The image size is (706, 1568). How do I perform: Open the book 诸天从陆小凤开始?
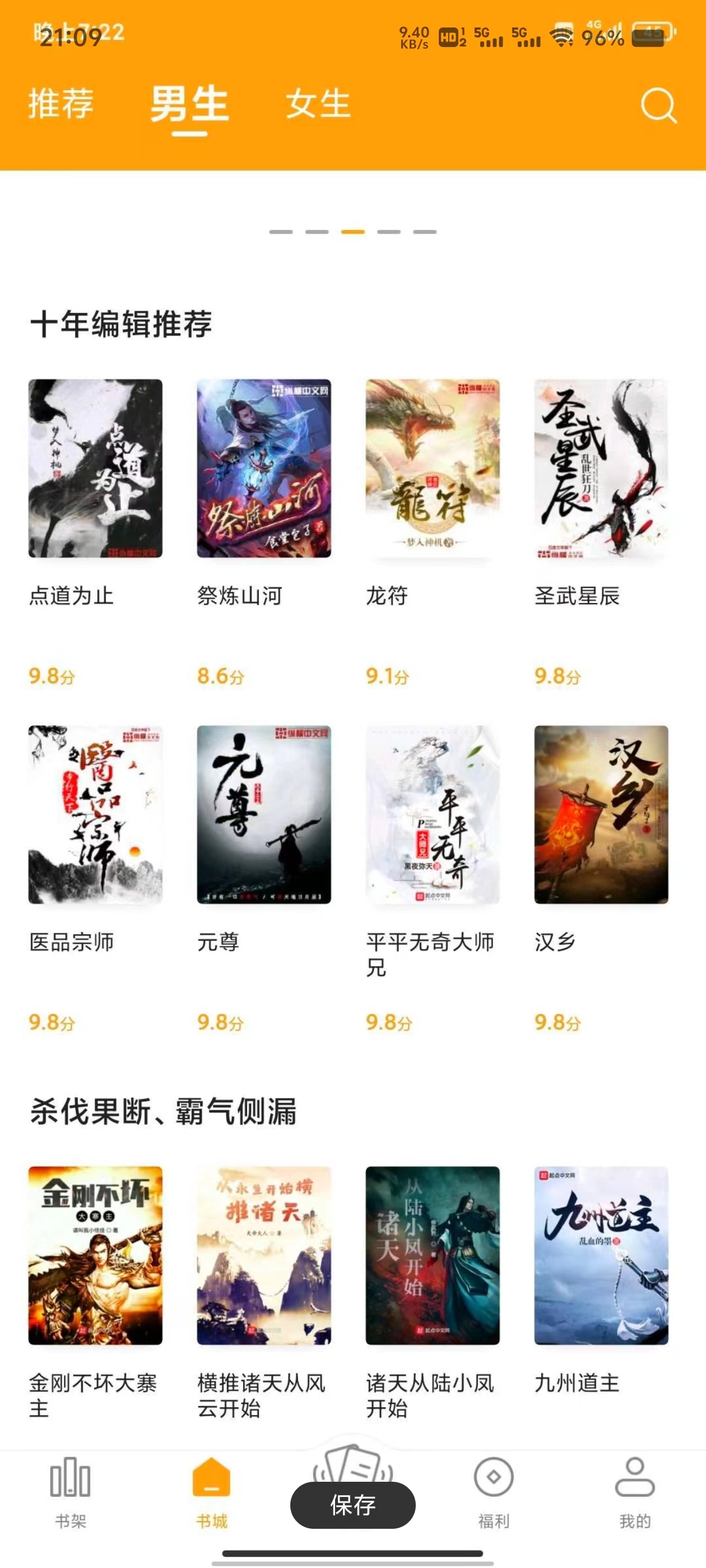click(x=432, y=1255)
